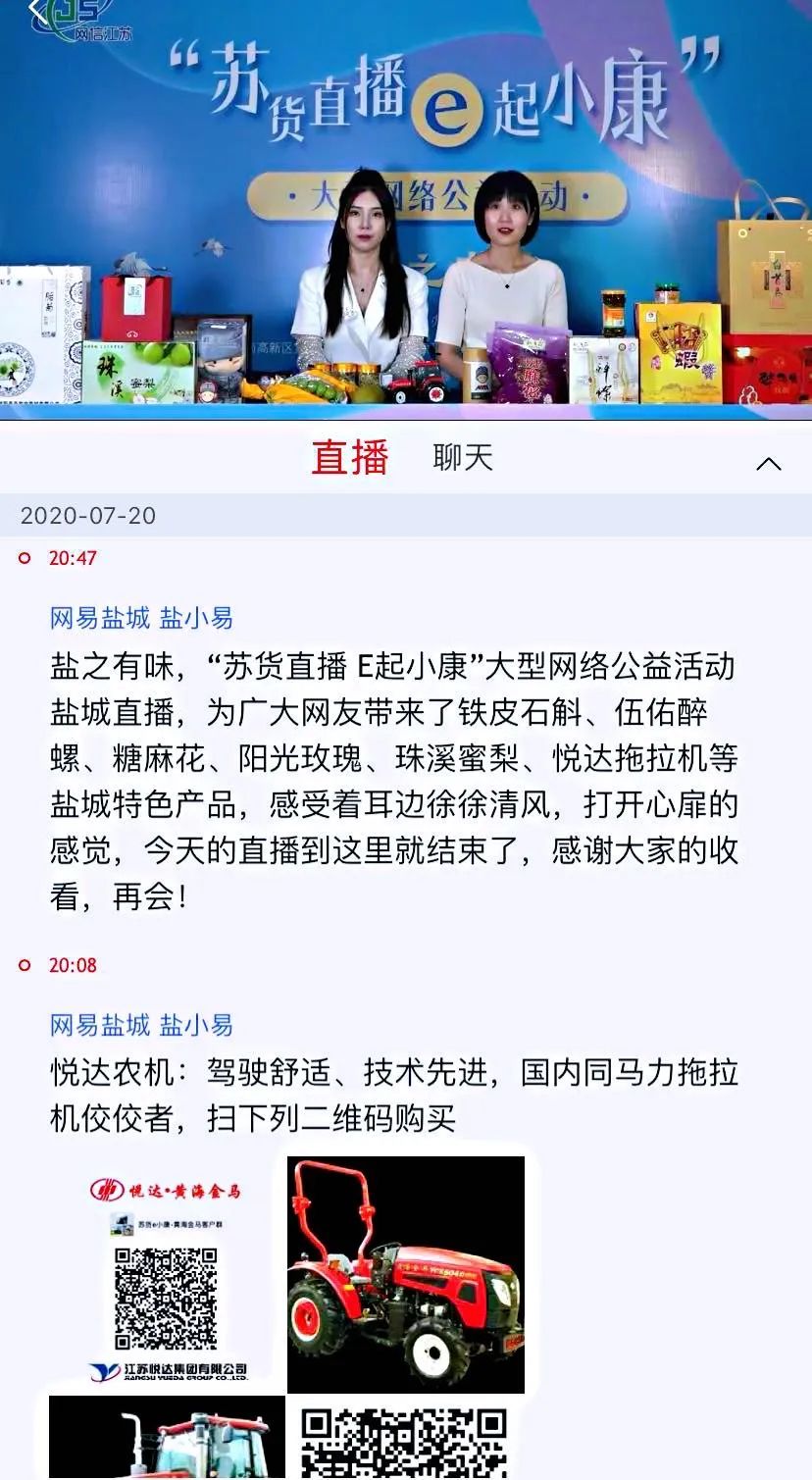Screen dimensions: 812x1480
Task: Go back using the top-left arrow
Action: tap(39, 12)
